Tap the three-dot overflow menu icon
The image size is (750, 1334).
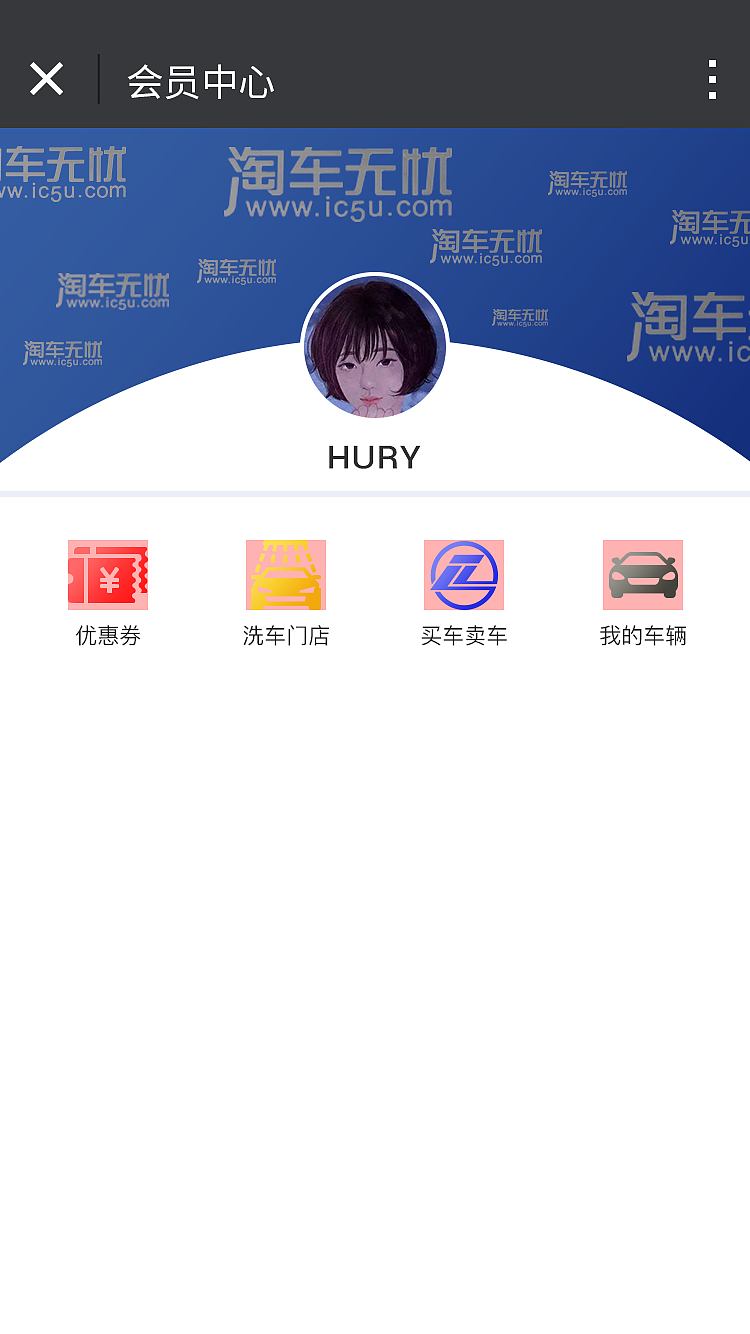tap(712, 78)
